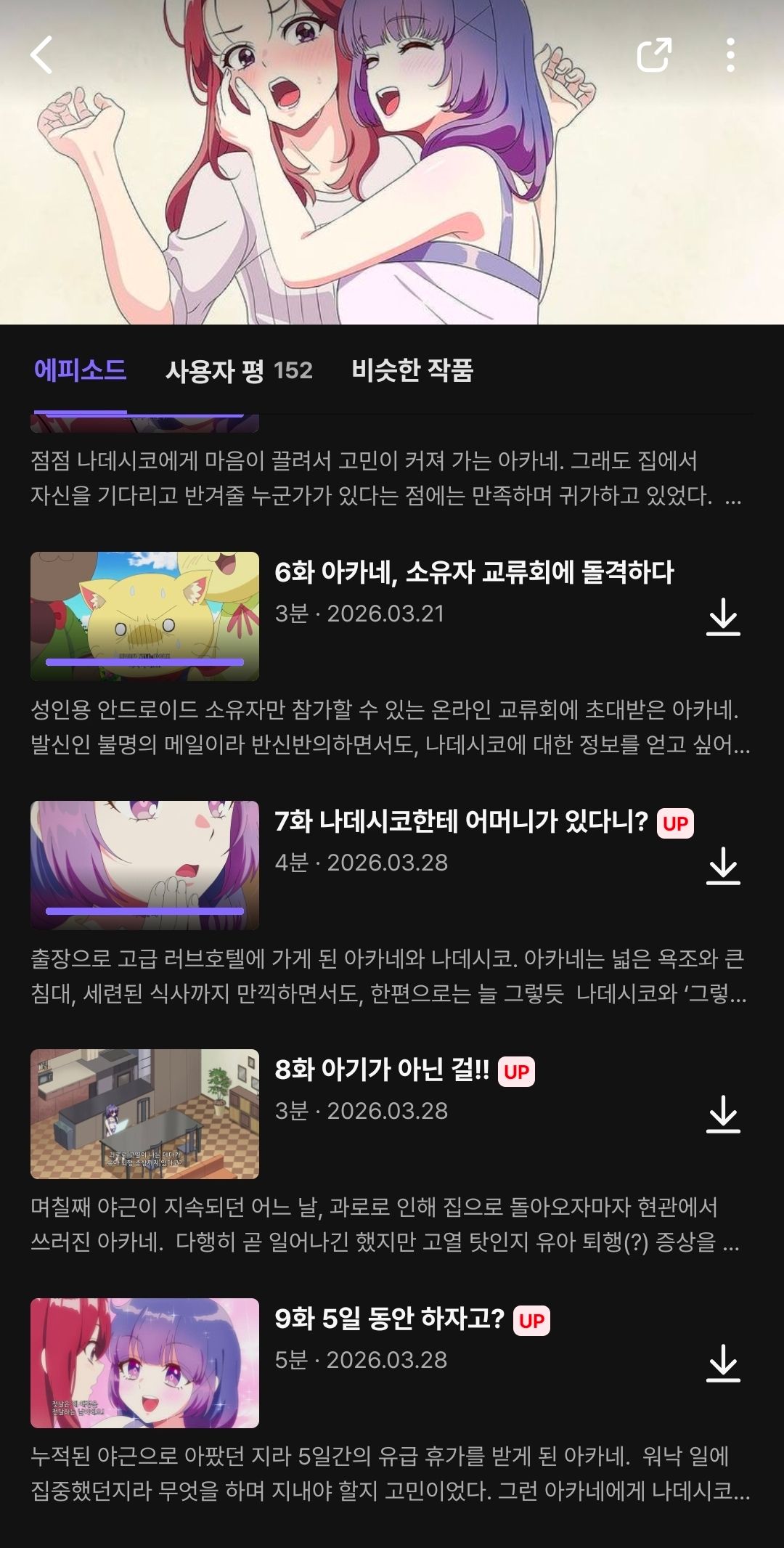Tap the playback progress bar on episode 7
This screenshot has width=784, height=1548.
coord(145,912)
